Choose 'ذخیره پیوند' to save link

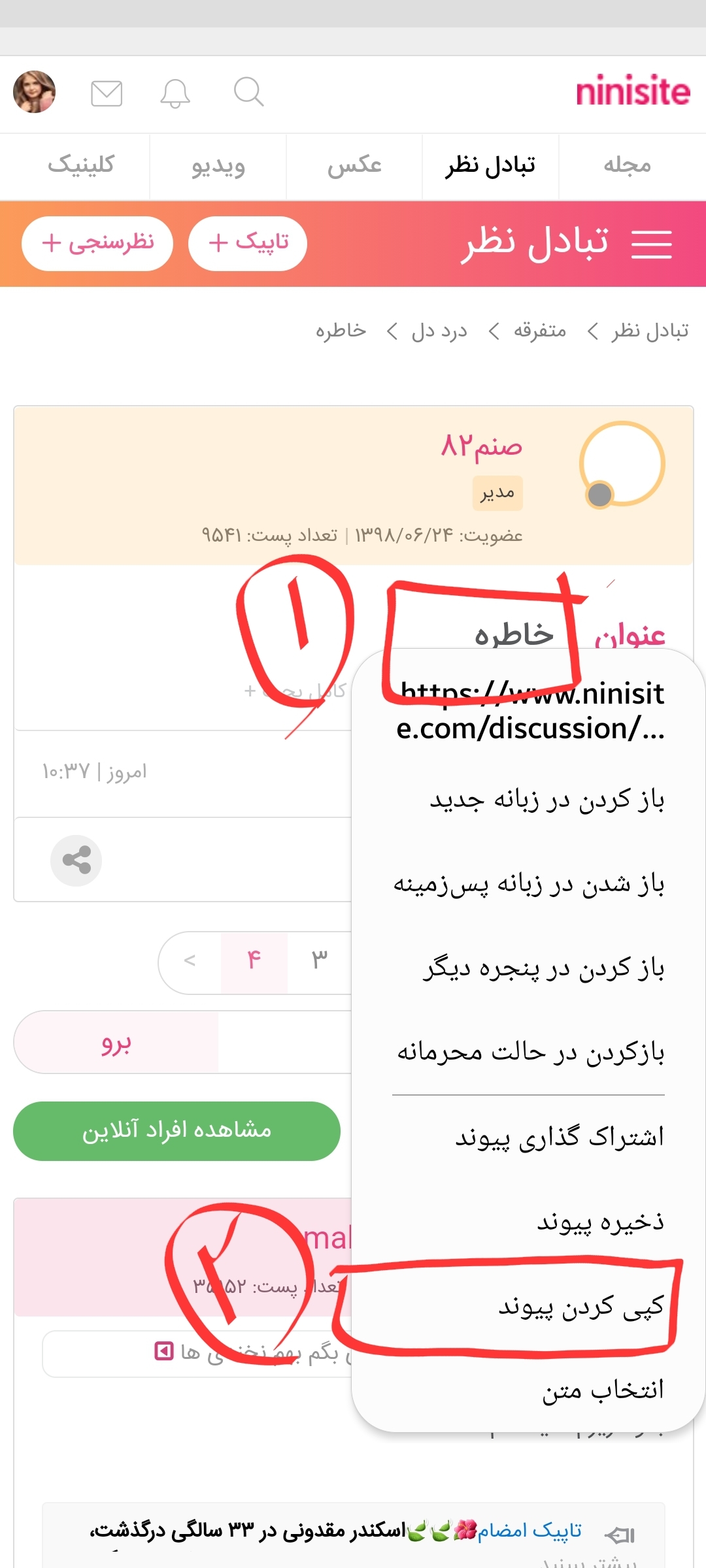tap(599, 1221)
